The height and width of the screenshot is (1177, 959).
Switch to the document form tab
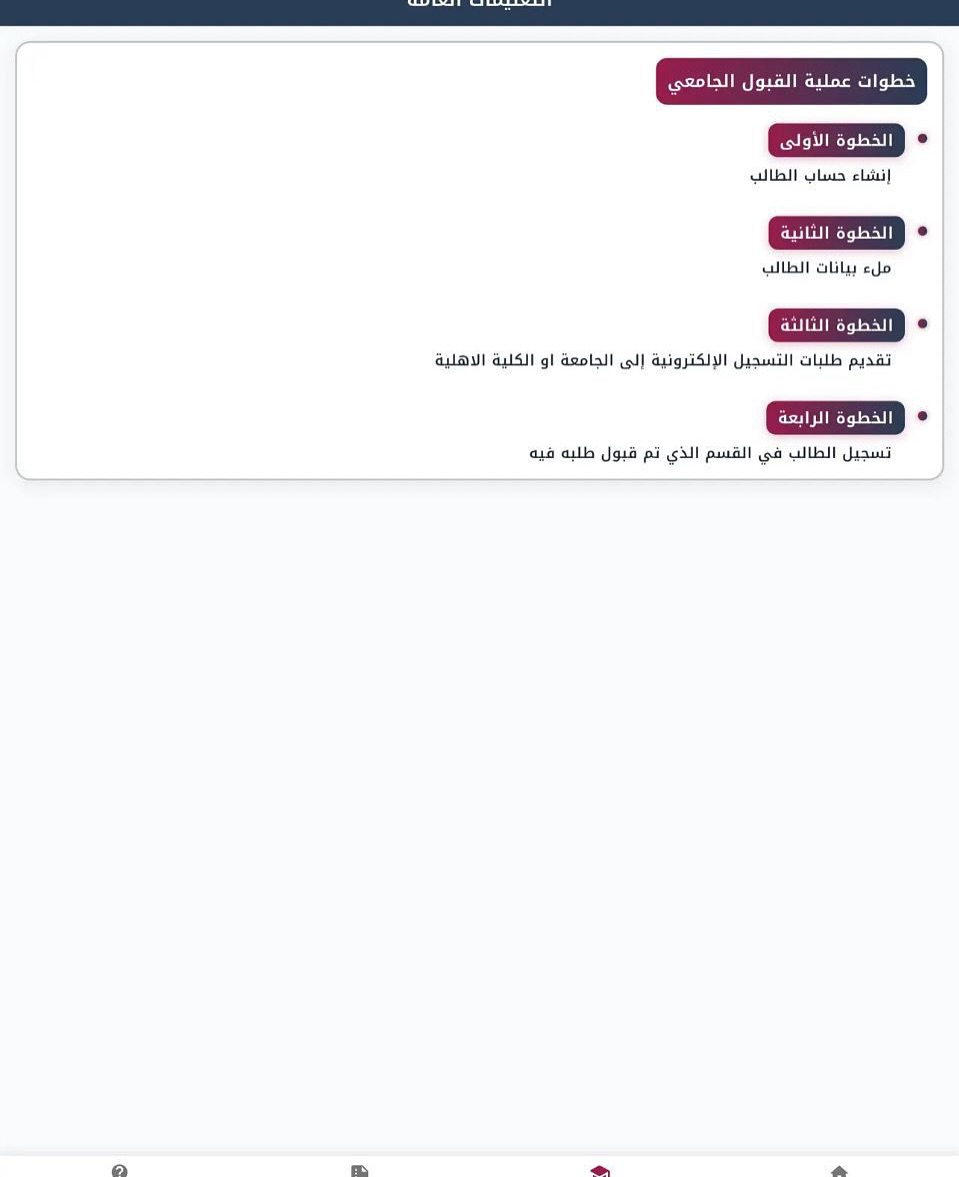[360, 1170]
